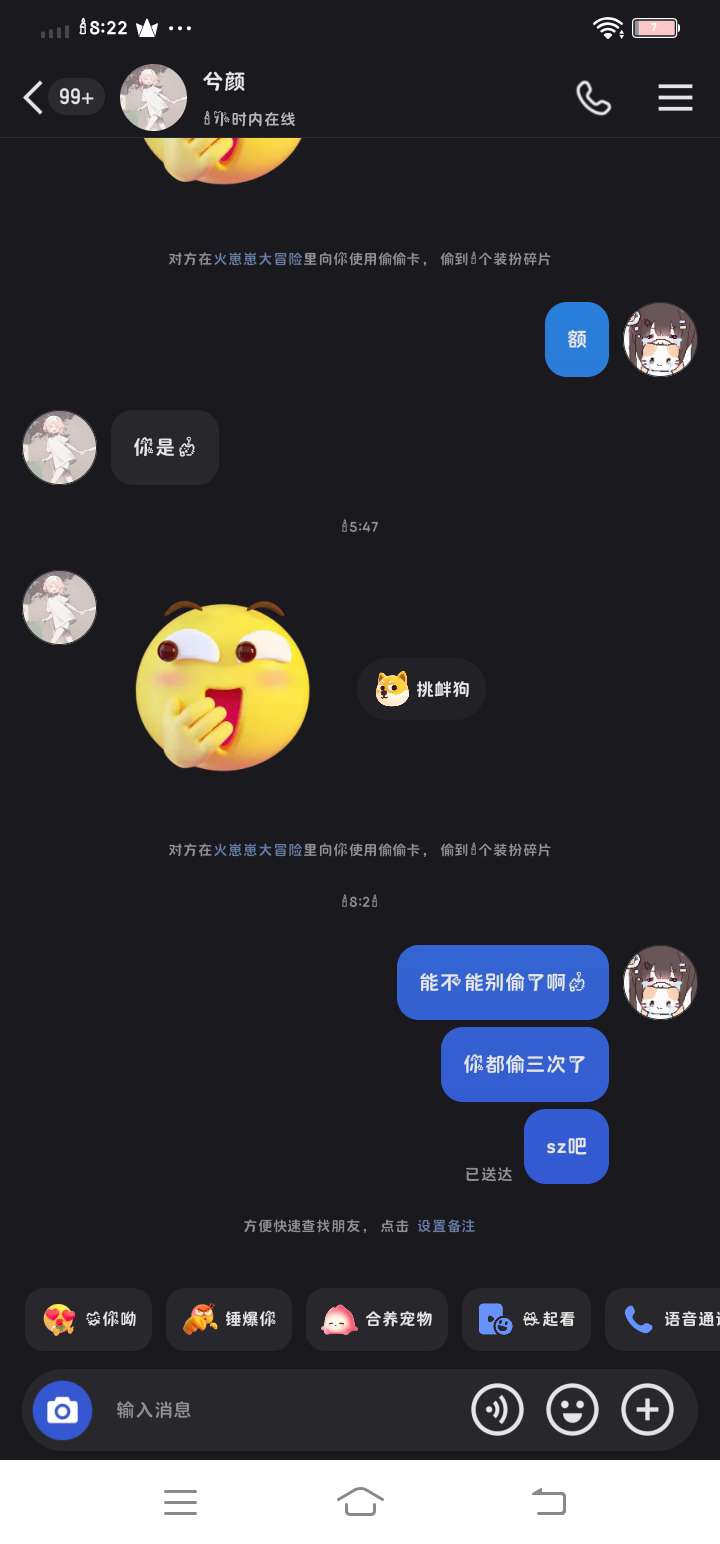Send the heart-eyes 么你呦 quick chip
The image size is (720, 1544).
click(x=88, y=1319)
